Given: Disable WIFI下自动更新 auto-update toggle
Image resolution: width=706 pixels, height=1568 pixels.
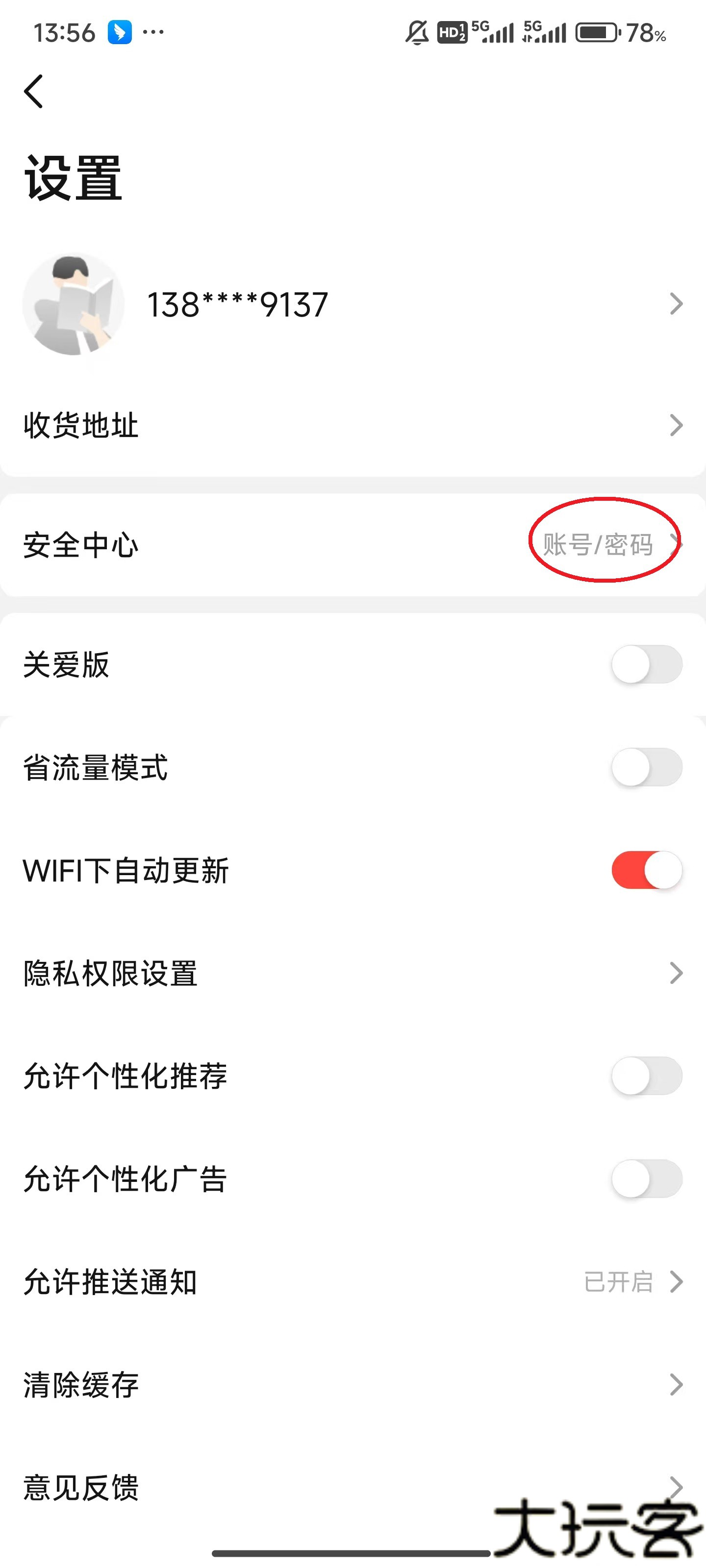Looking at the screenshot, I should [648, 870].
